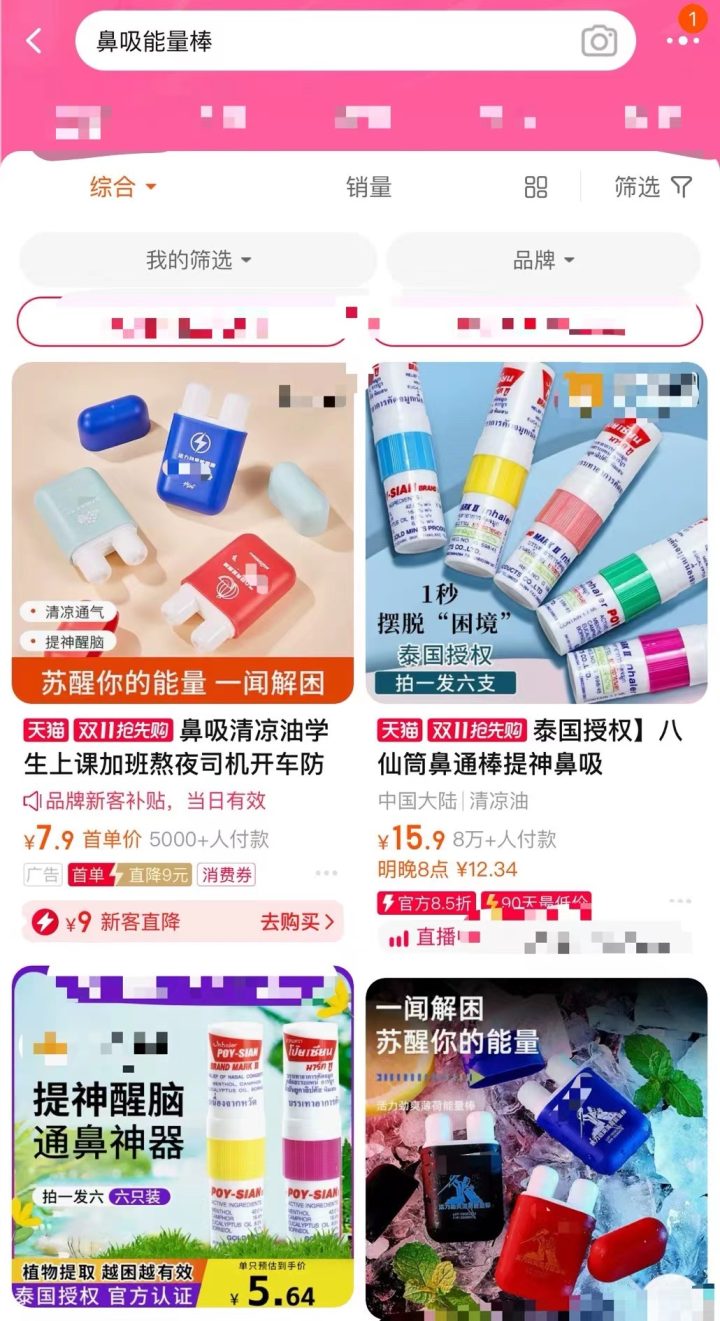Screen dimensions: 720x1321
Task: Expand the 综合 sort dropdown
Action: [x=123, y=187]
